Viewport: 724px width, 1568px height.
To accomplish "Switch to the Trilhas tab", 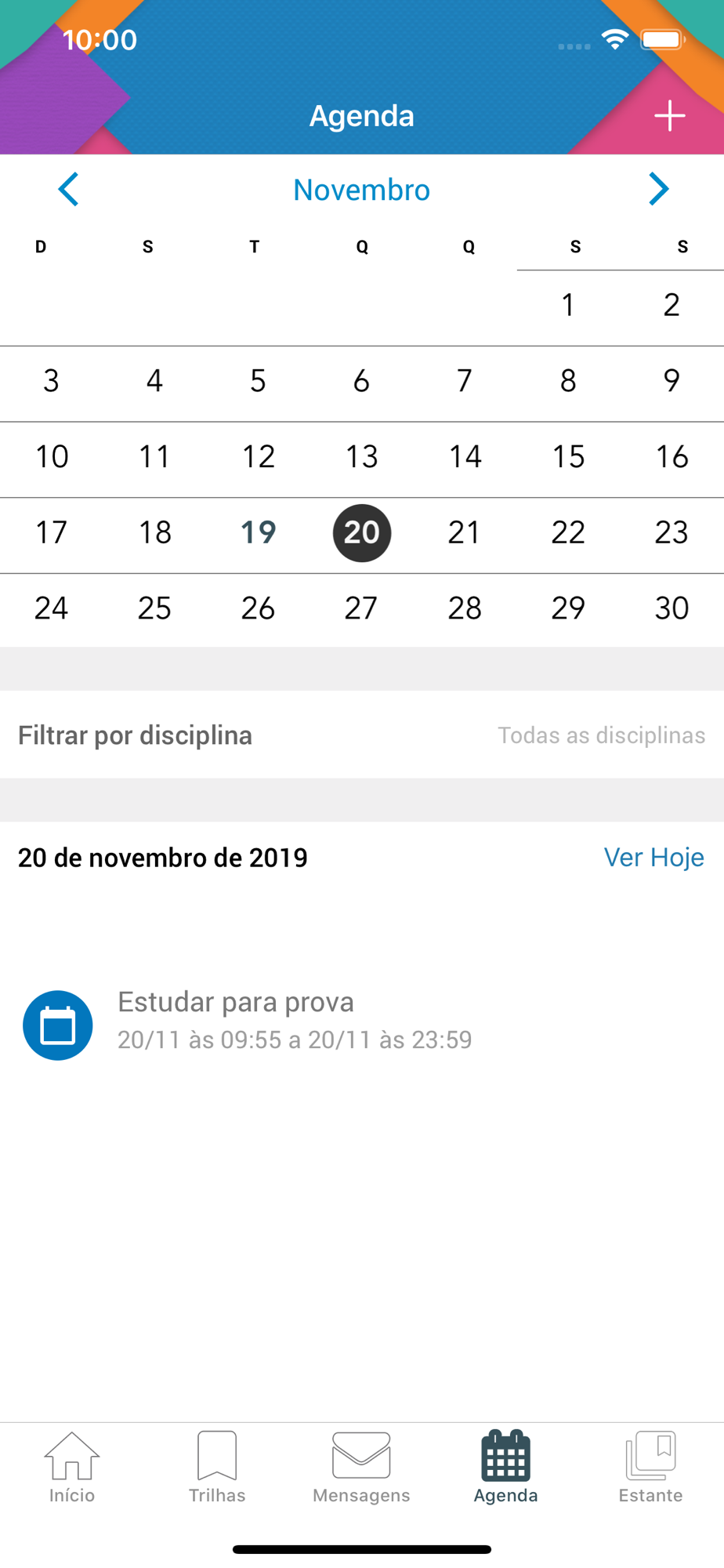I will [217, 1467].
